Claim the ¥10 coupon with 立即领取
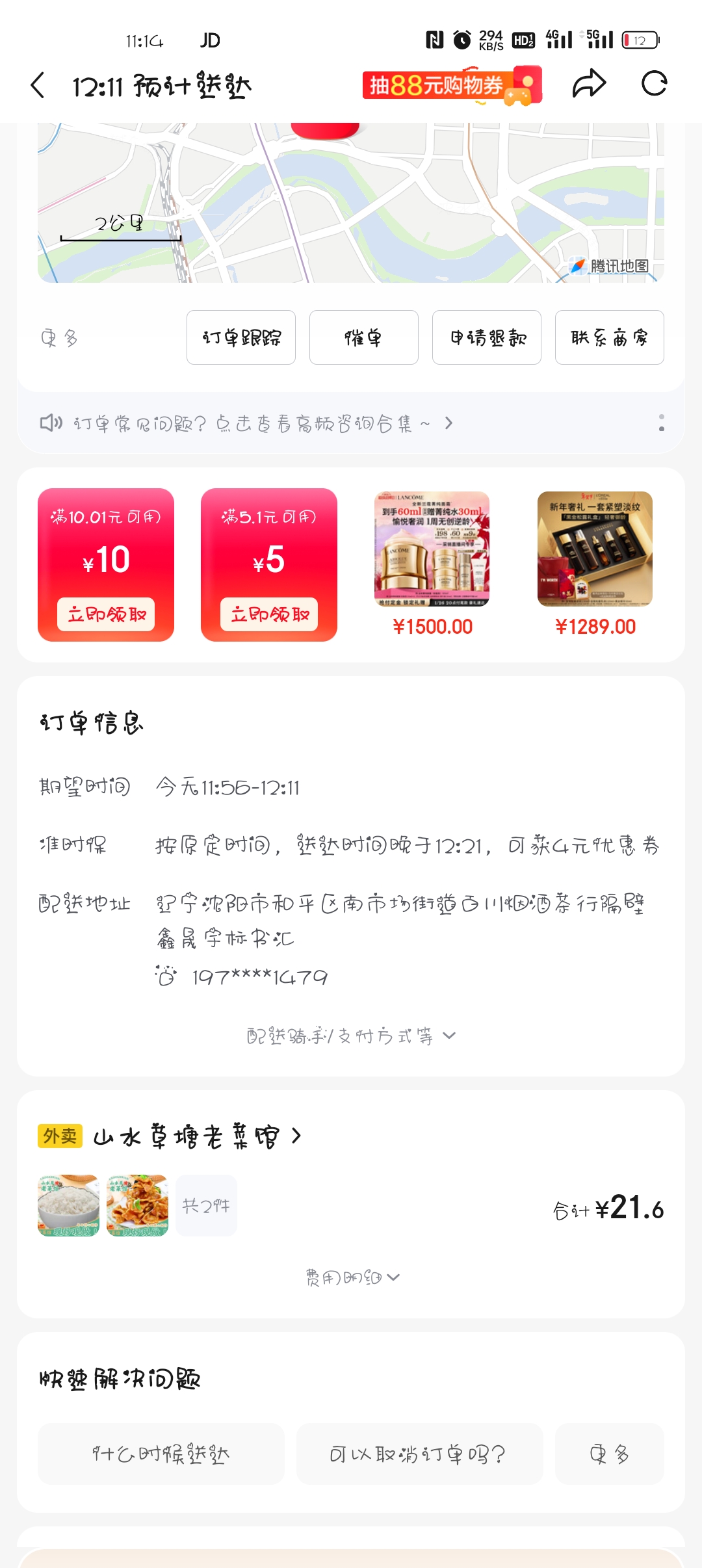This screenshot has width=702, height=1568. [x=106, y=614]
